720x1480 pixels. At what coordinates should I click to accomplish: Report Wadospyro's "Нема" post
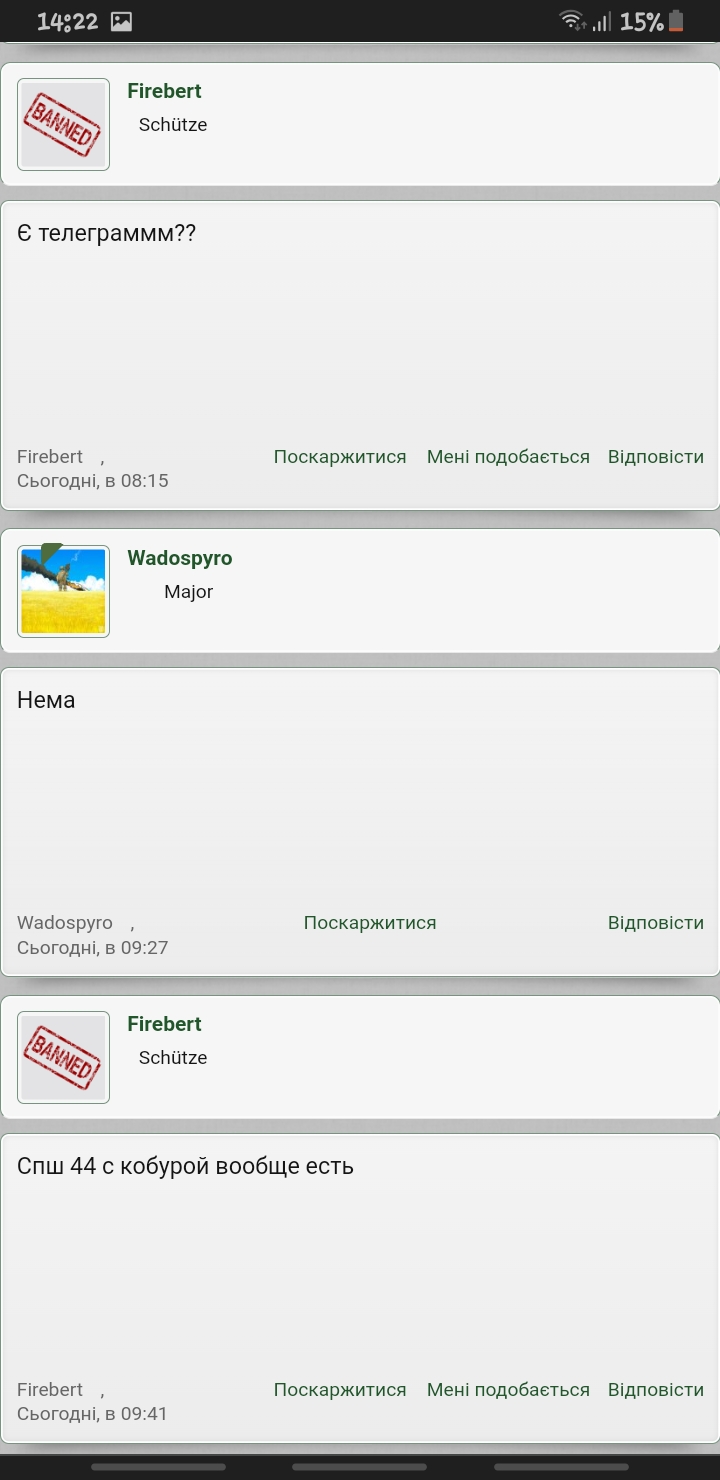click(x=370, y=923)
